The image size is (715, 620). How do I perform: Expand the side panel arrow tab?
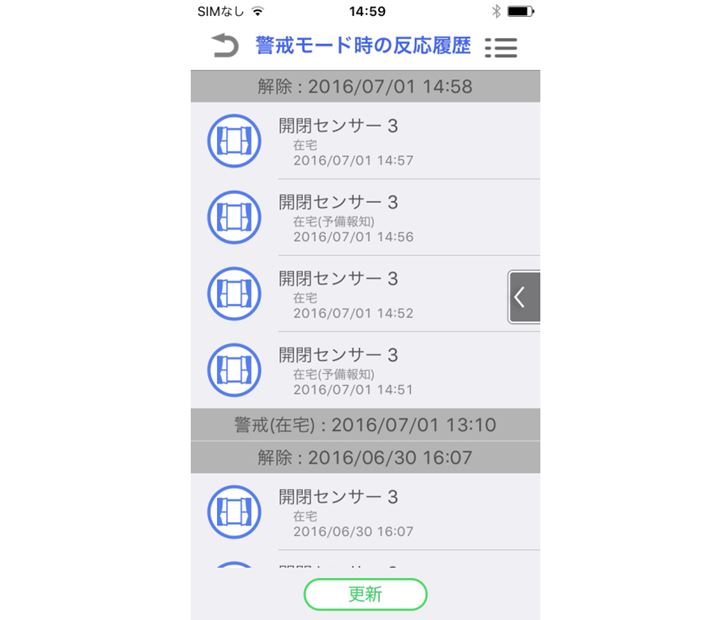(523, 297)
